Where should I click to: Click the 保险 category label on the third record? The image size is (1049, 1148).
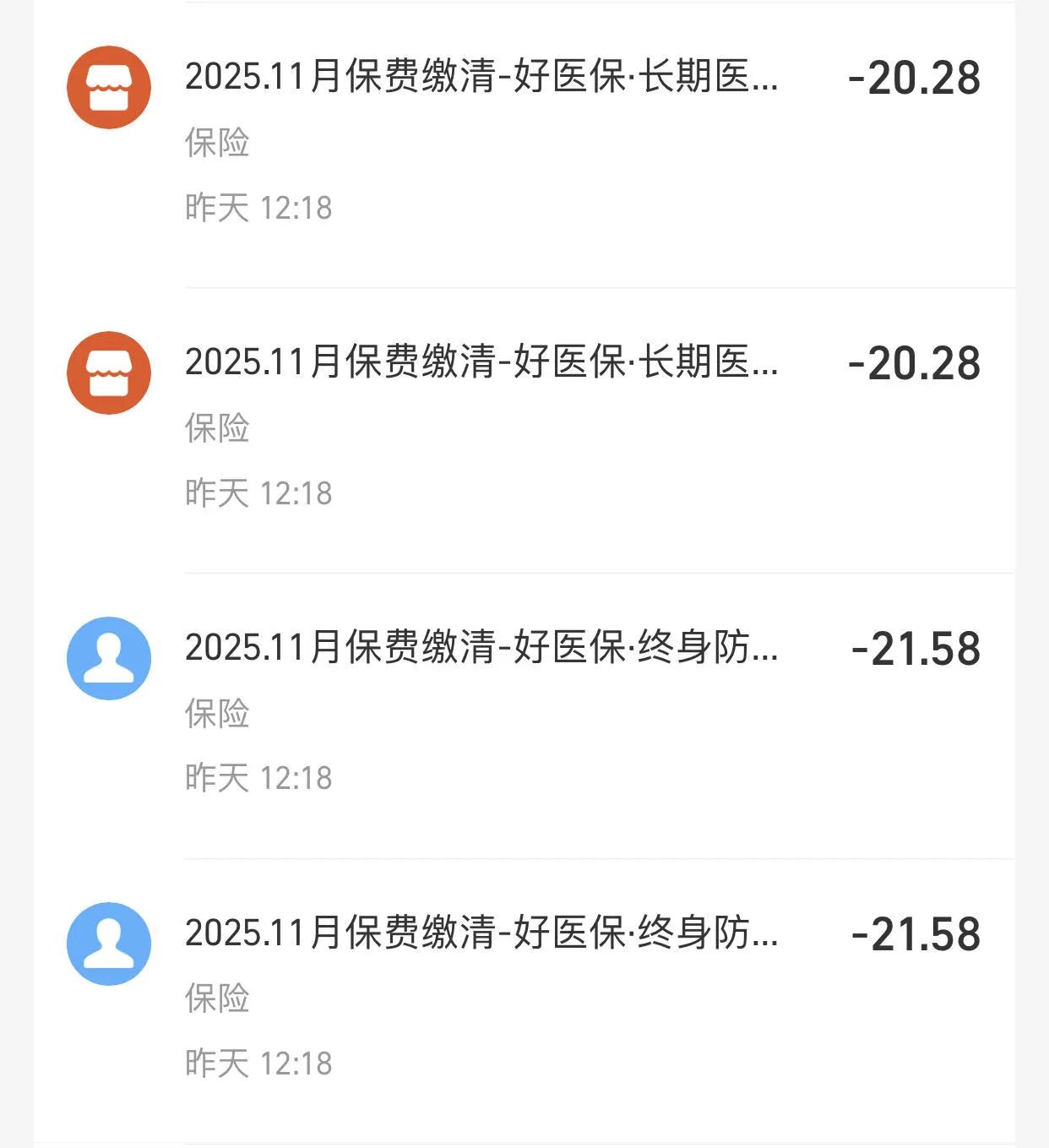pos(218,715)
